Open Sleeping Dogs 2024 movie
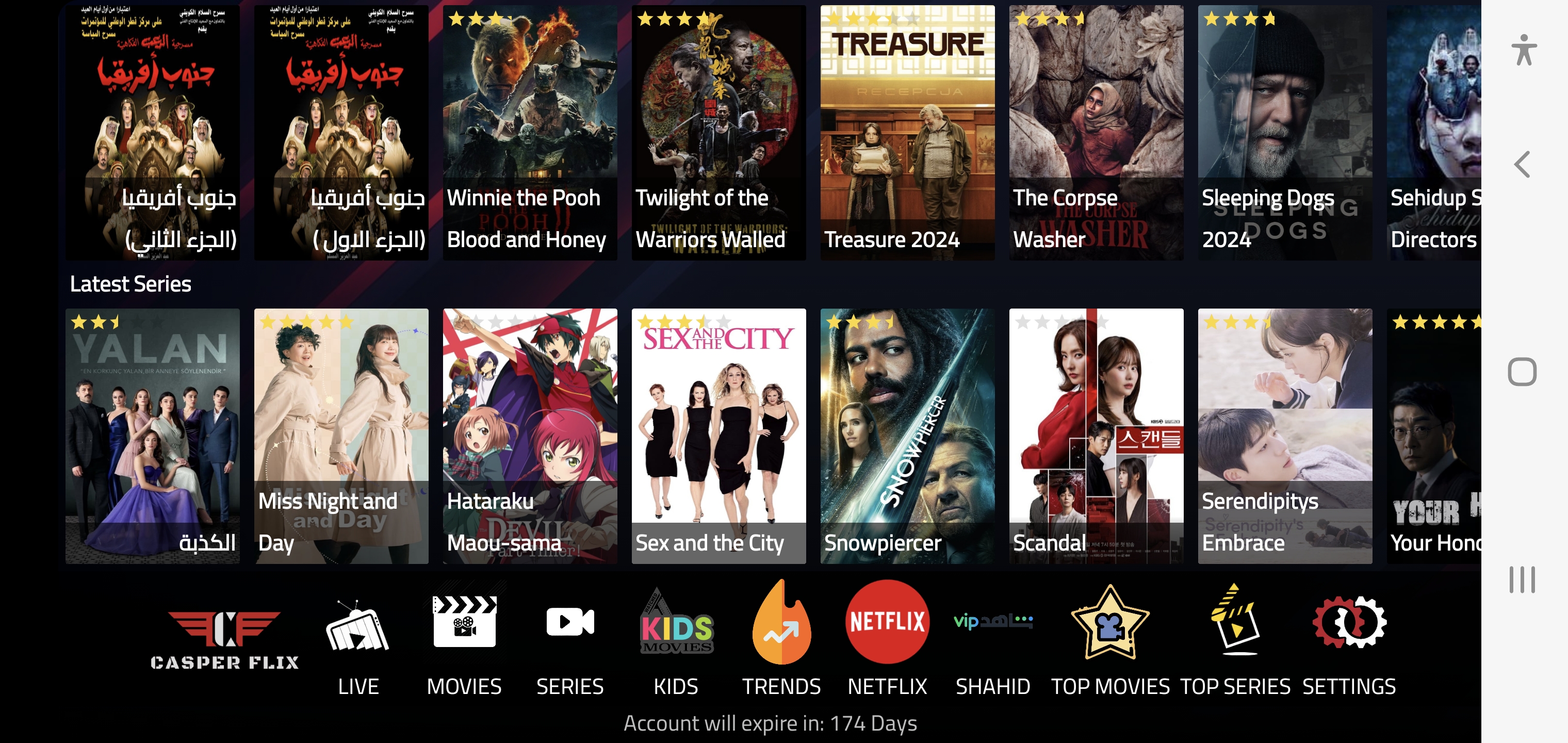The height and width of the screenshot is (743, 1568). [1284, 133]
